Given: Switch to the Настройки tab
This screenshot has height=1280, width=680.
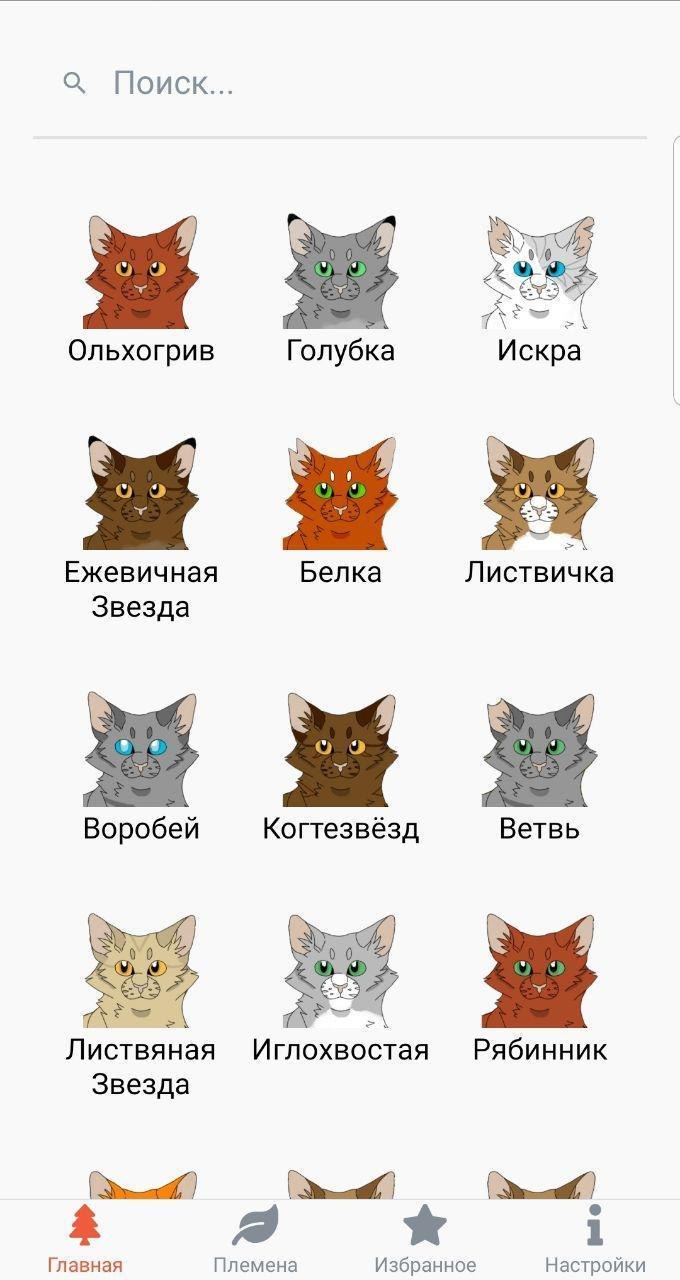Looking at the screenshot, I should tap(595, 1240).
